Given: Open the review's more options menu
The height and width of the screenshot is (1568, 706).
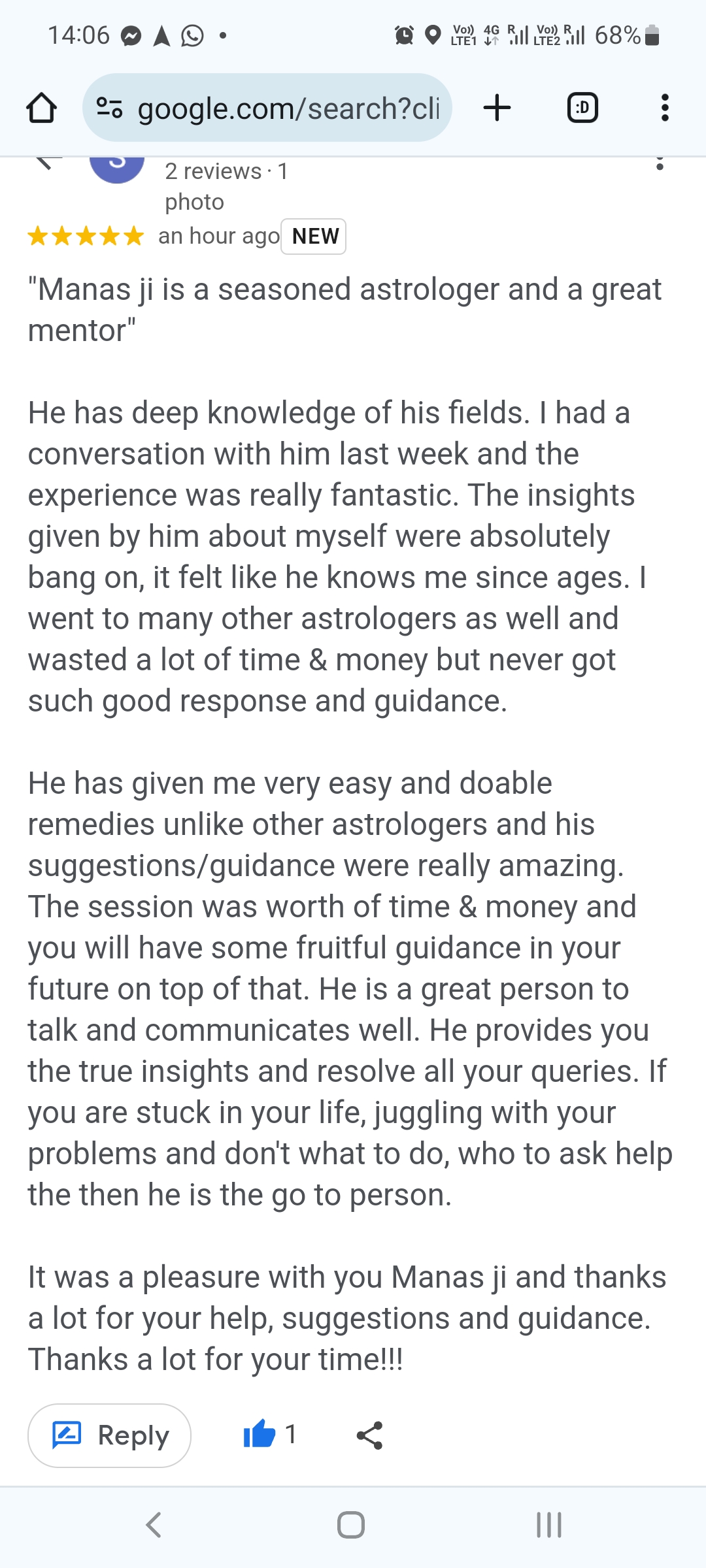Looking at the screenshot, I should point(660,164).
